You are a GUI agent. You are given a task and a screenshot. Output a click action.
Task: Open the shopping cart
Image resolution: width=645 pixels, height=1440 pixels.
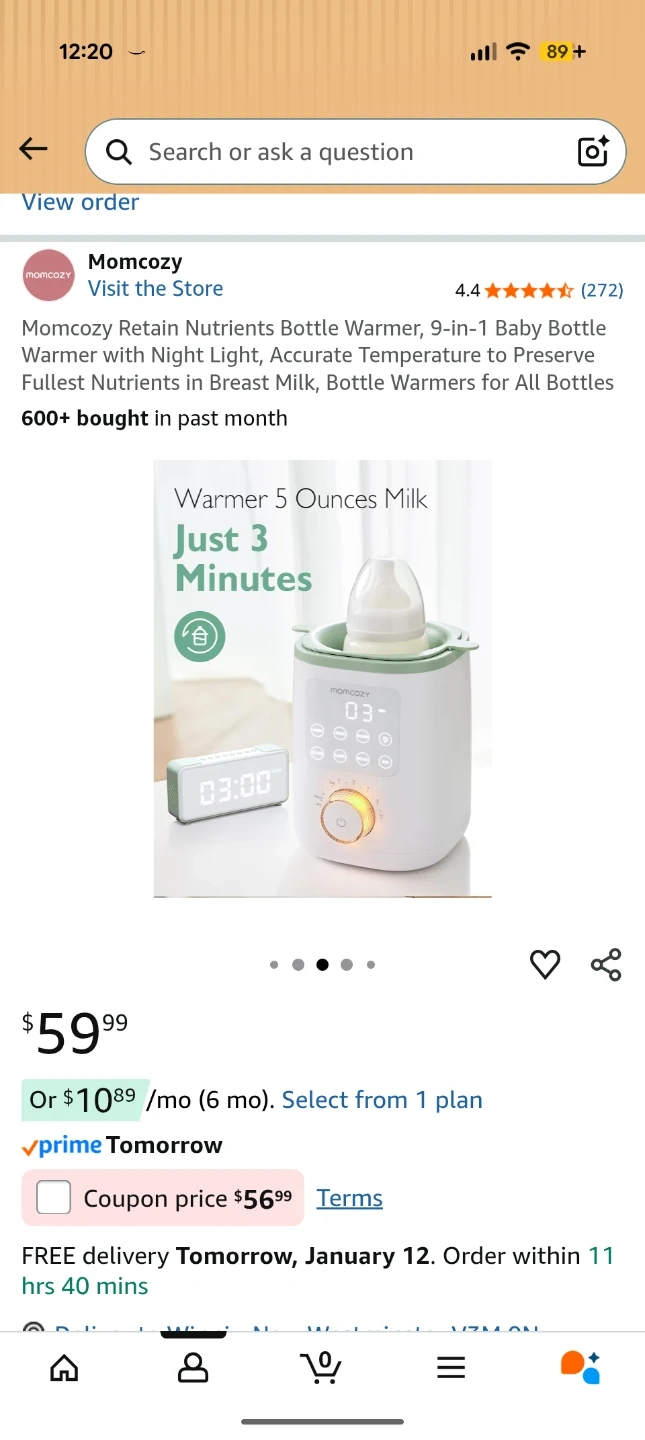pos(321,1367)
